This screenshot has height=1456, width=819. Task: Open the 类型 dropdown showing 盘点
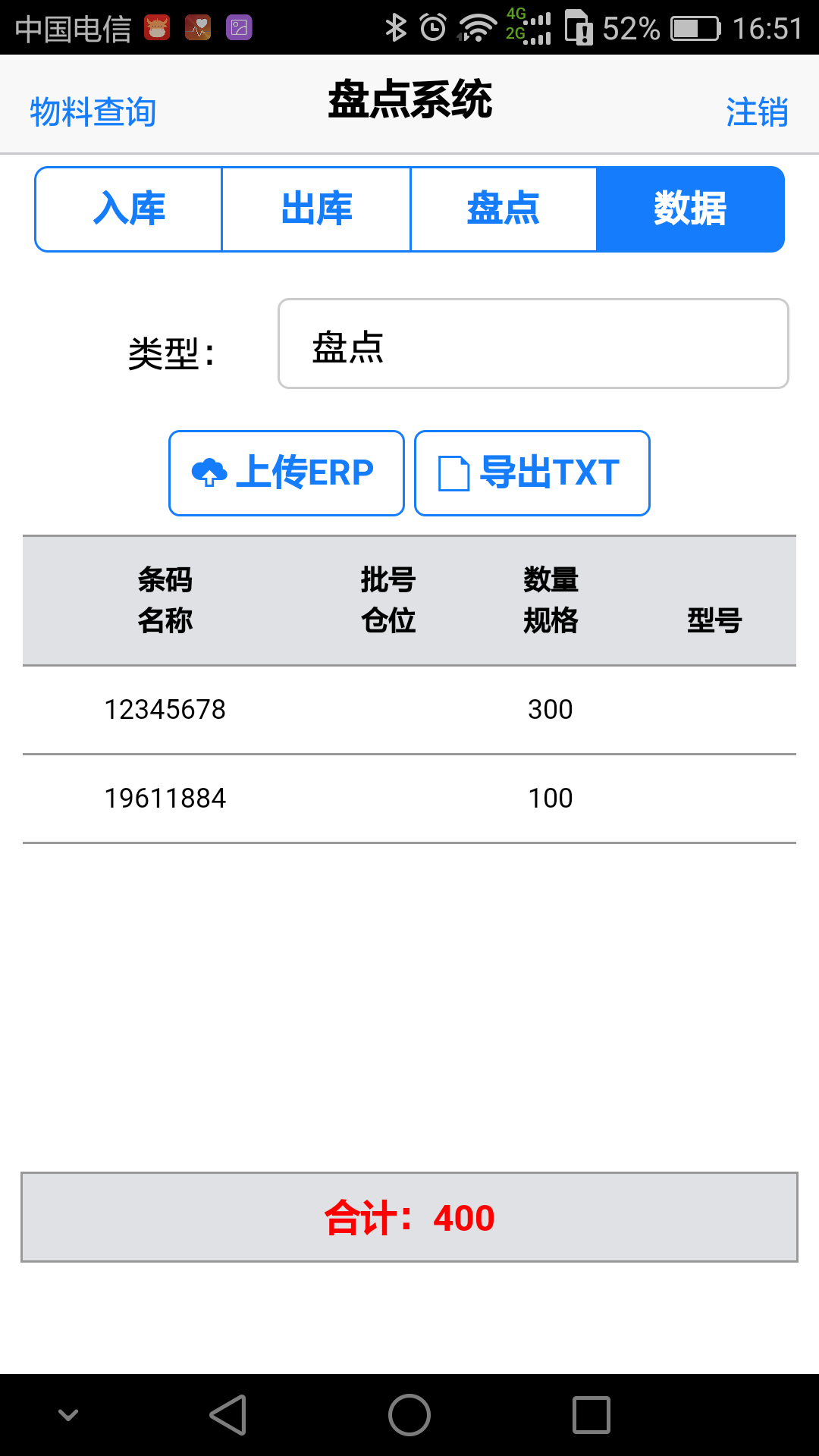533,344
